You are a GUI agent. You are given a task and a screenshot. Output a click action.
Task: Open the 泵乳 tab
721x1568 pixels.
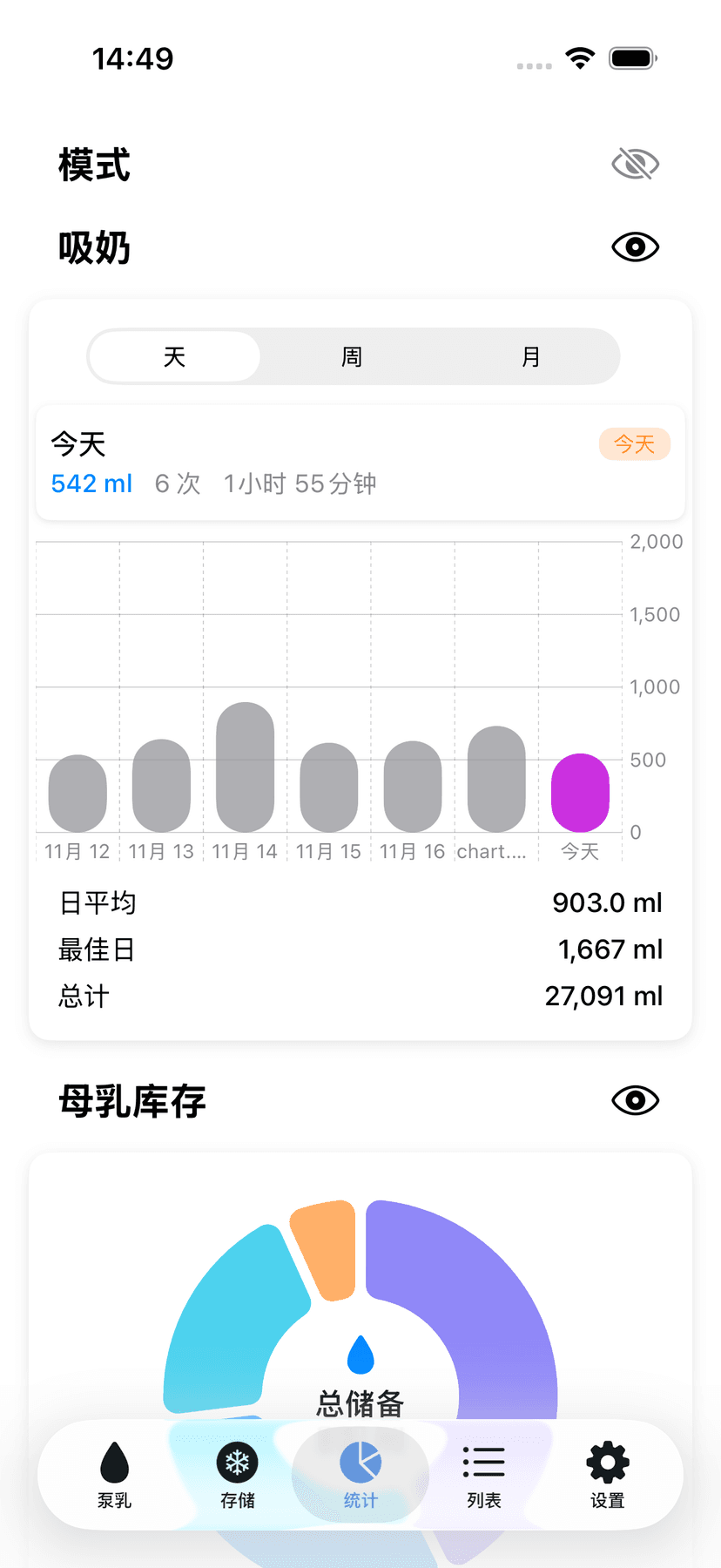point(114,1474)
